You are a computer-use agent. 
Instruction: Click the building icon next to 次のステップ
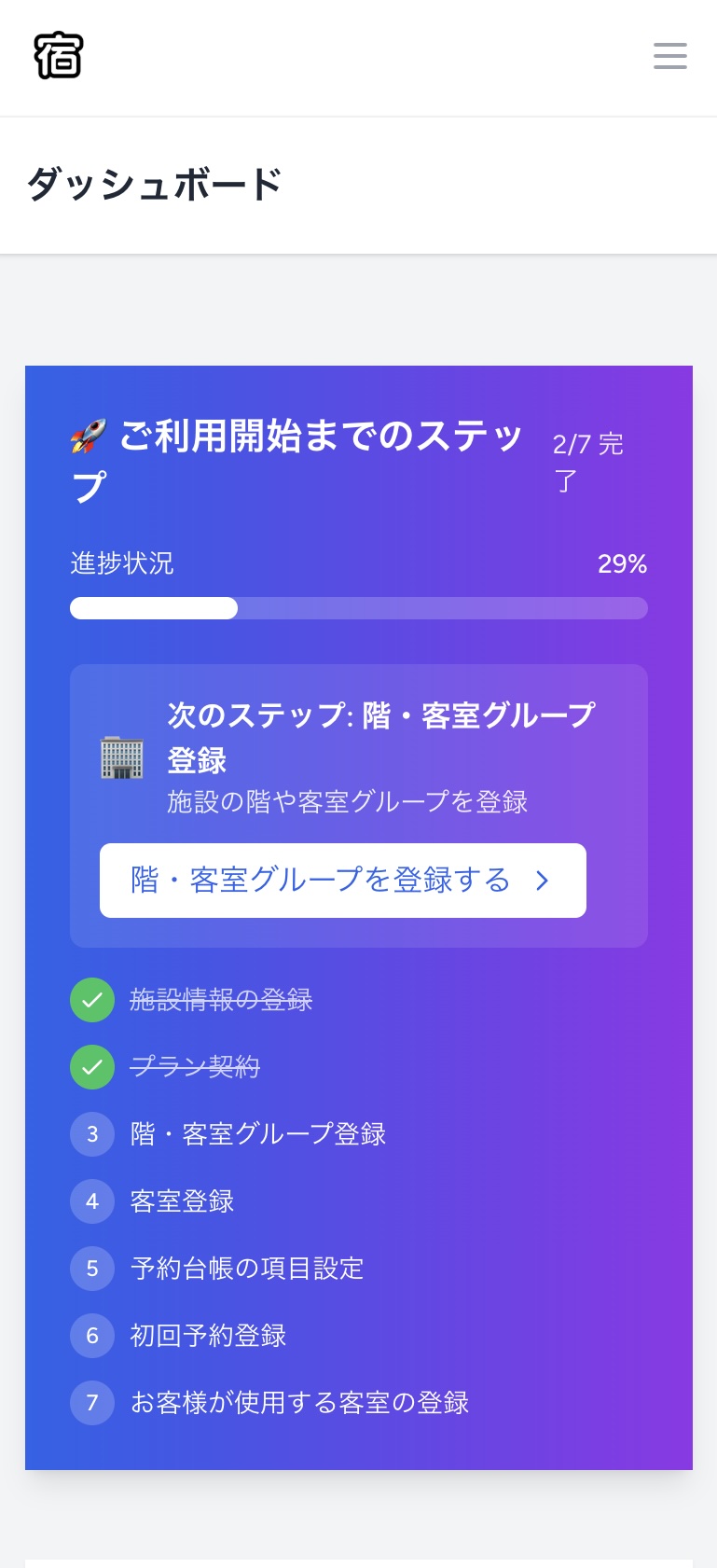pos(122,757)
